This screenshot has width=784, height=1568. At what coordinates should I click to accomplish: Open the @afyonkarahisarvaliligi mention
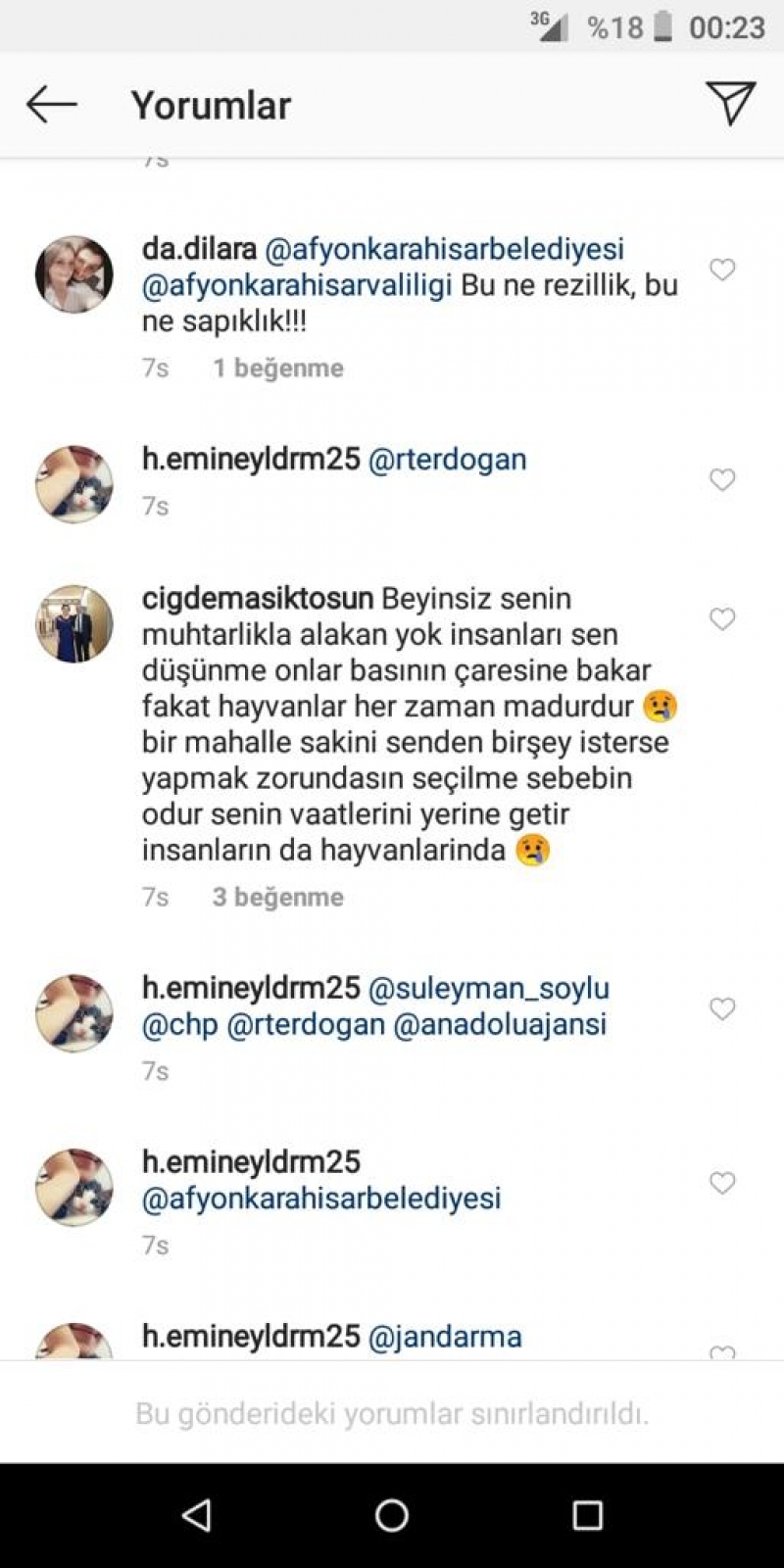pos(297,285)
